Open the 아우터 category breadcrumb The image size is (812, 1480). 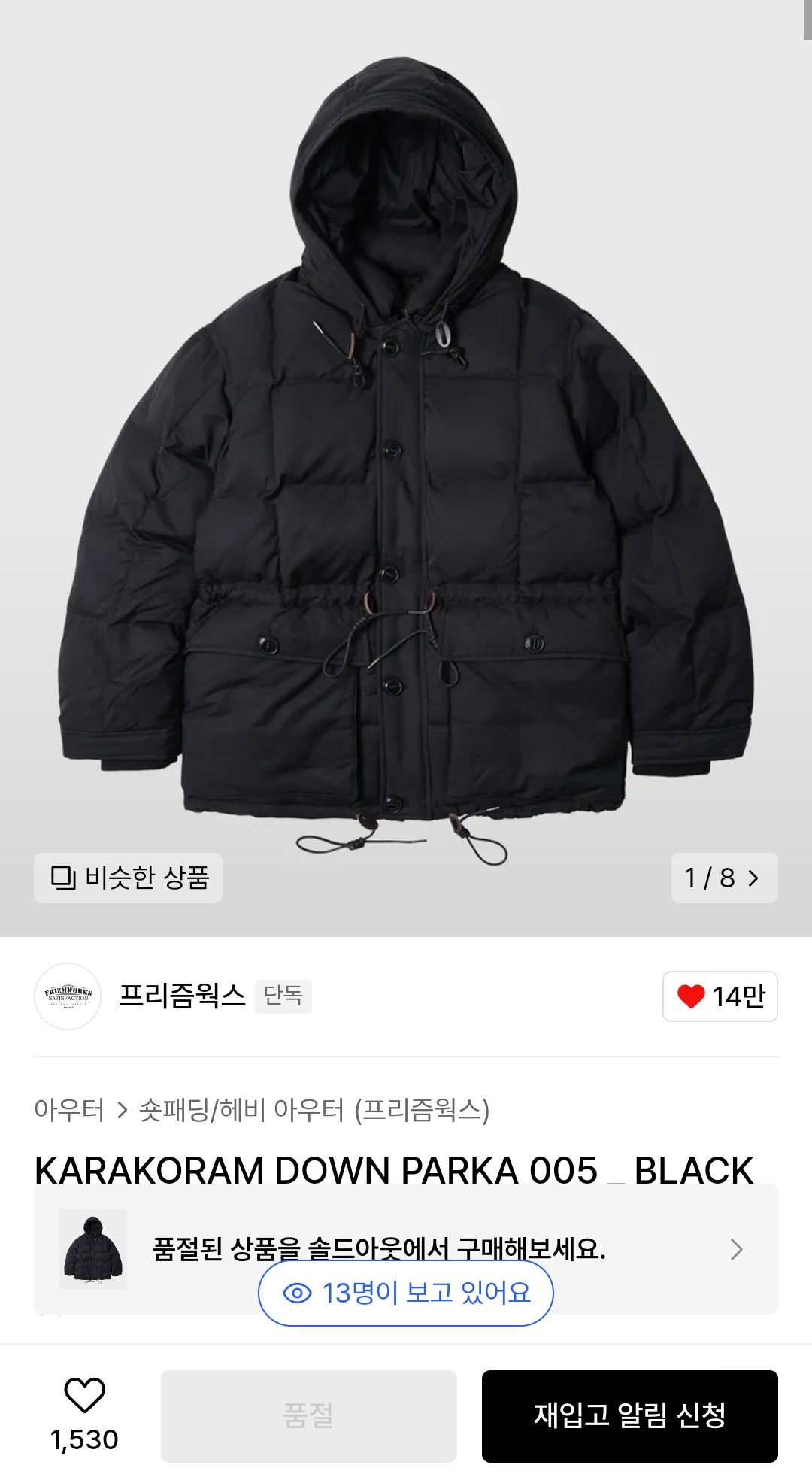pyautogui.click(x=69, y=1110)
